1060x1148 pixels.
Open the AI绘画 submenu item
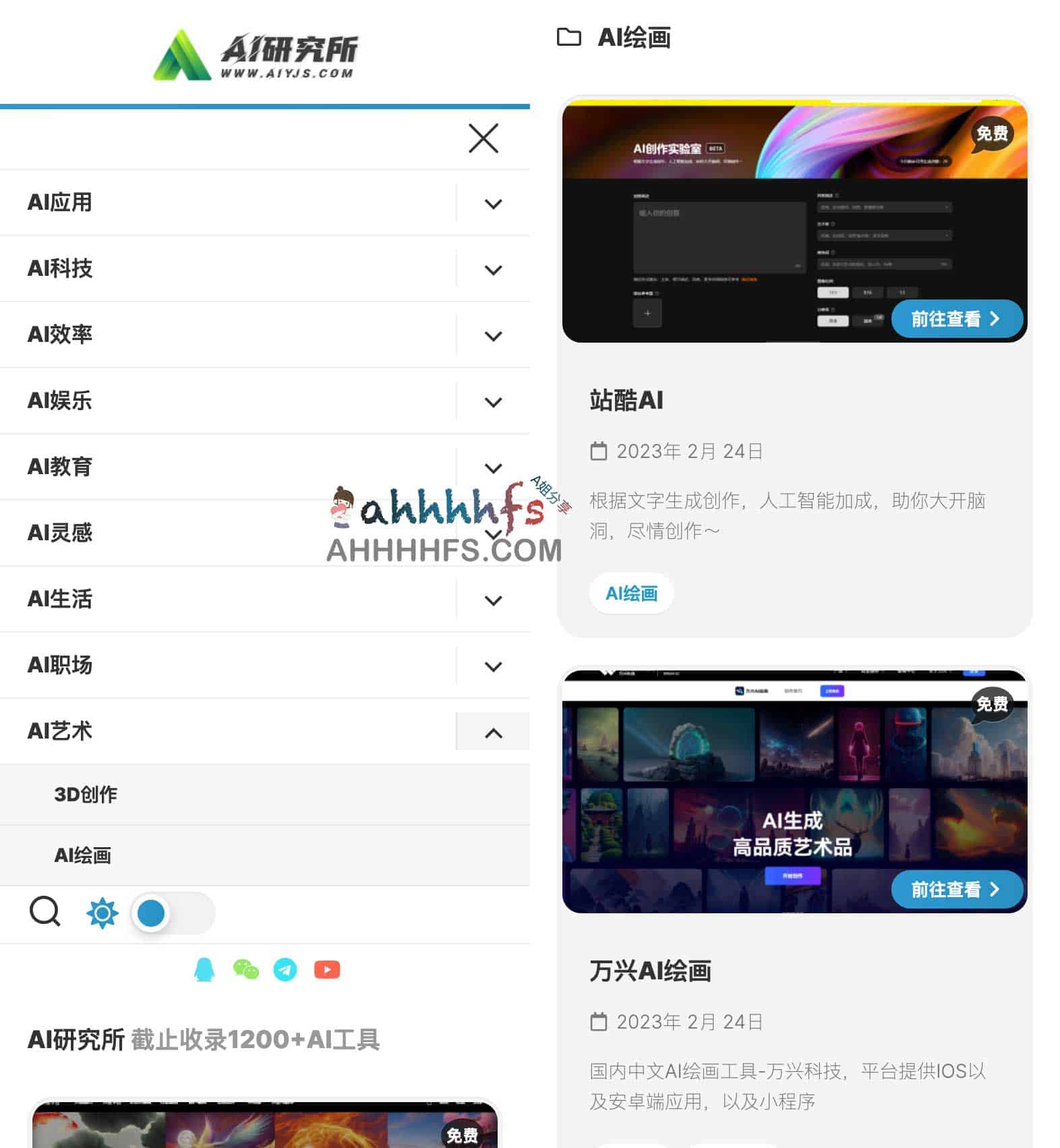click(x=83, y=855)
